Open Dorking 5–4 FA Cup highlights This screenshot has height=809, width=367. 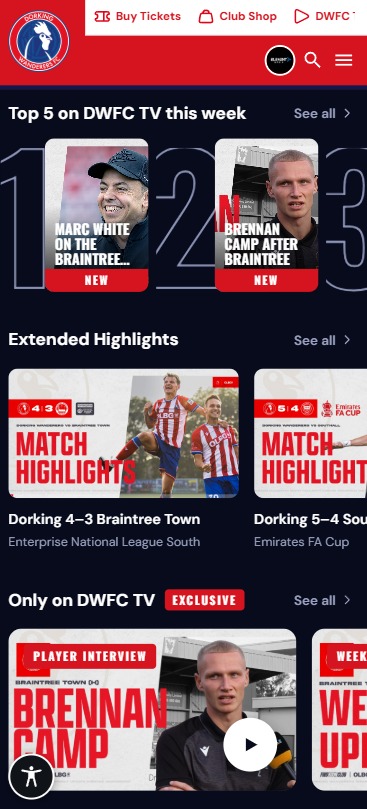pyautogui.click(x=310, y=458)
